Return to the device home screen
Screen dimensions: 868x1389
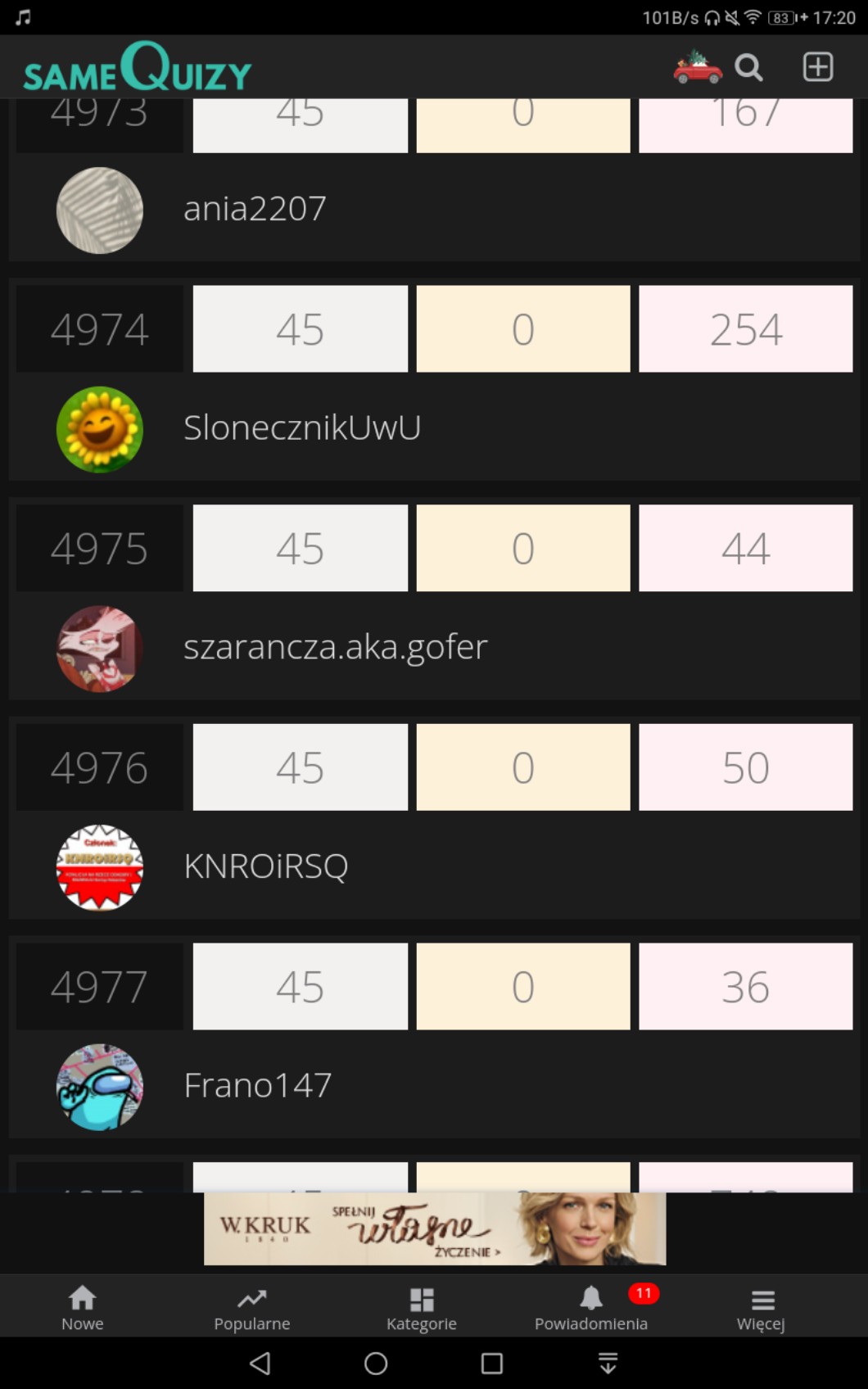376,1363
